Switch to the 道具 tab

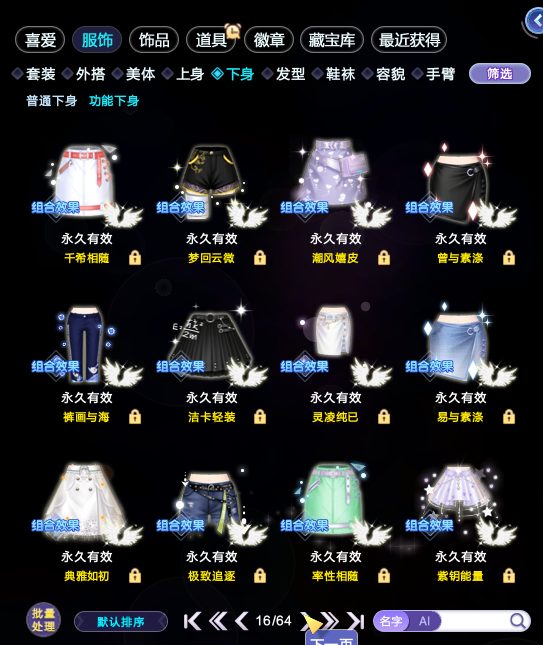pos(211,40)
